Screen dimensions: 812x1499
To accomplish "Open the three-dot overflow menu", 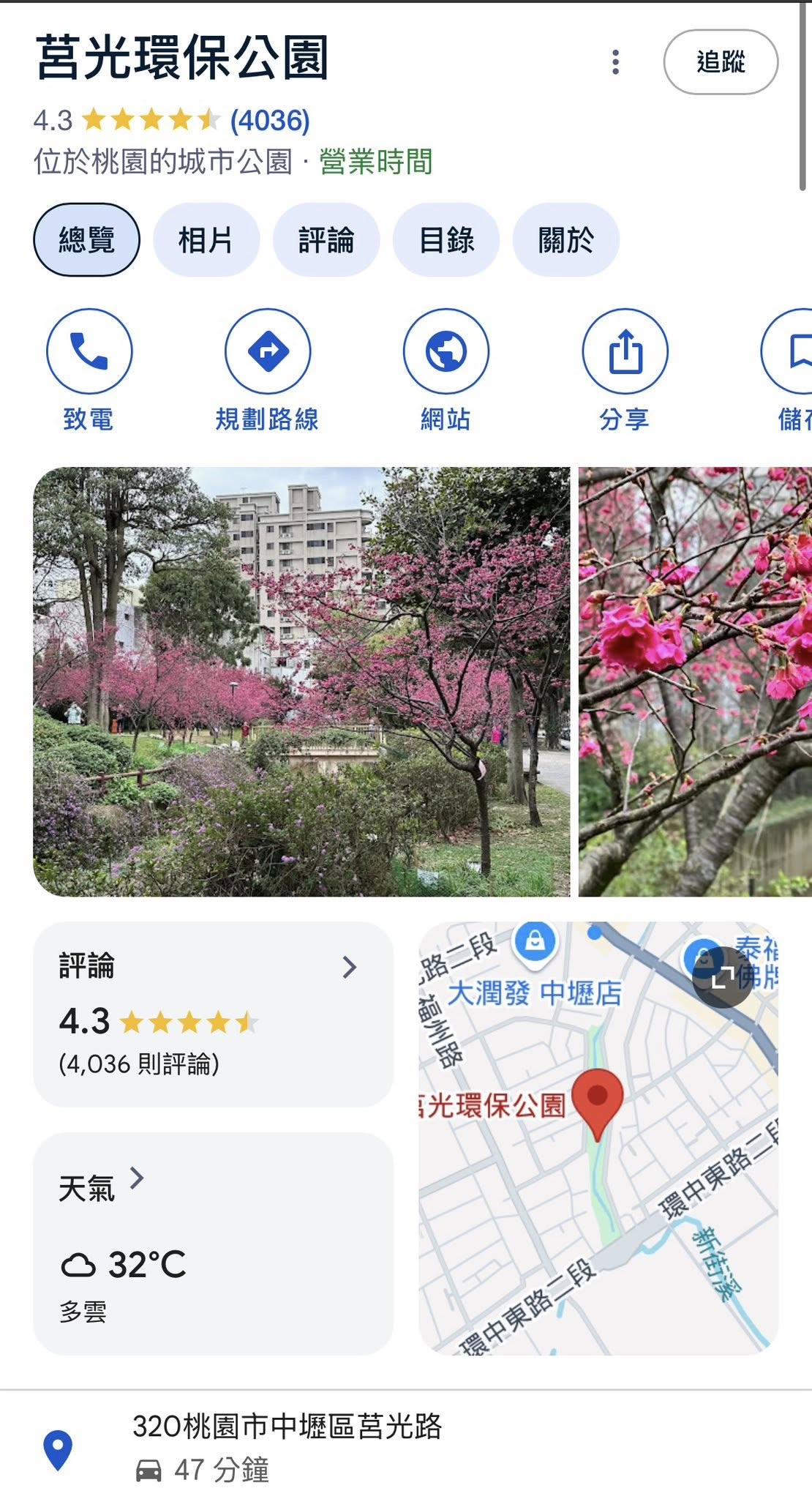I will 615,62.
